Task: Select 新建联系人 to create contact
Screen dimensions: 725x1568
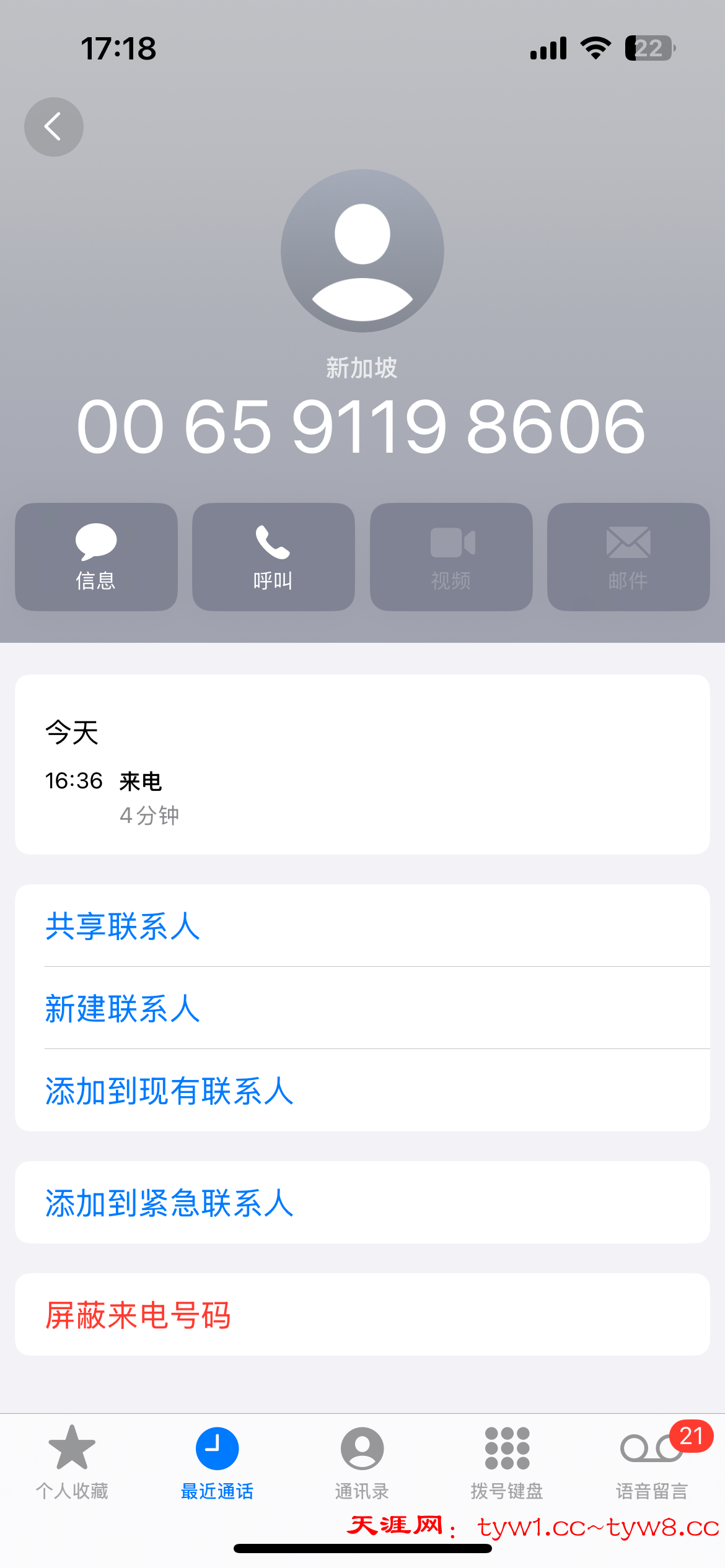Action: (123, 1008)
